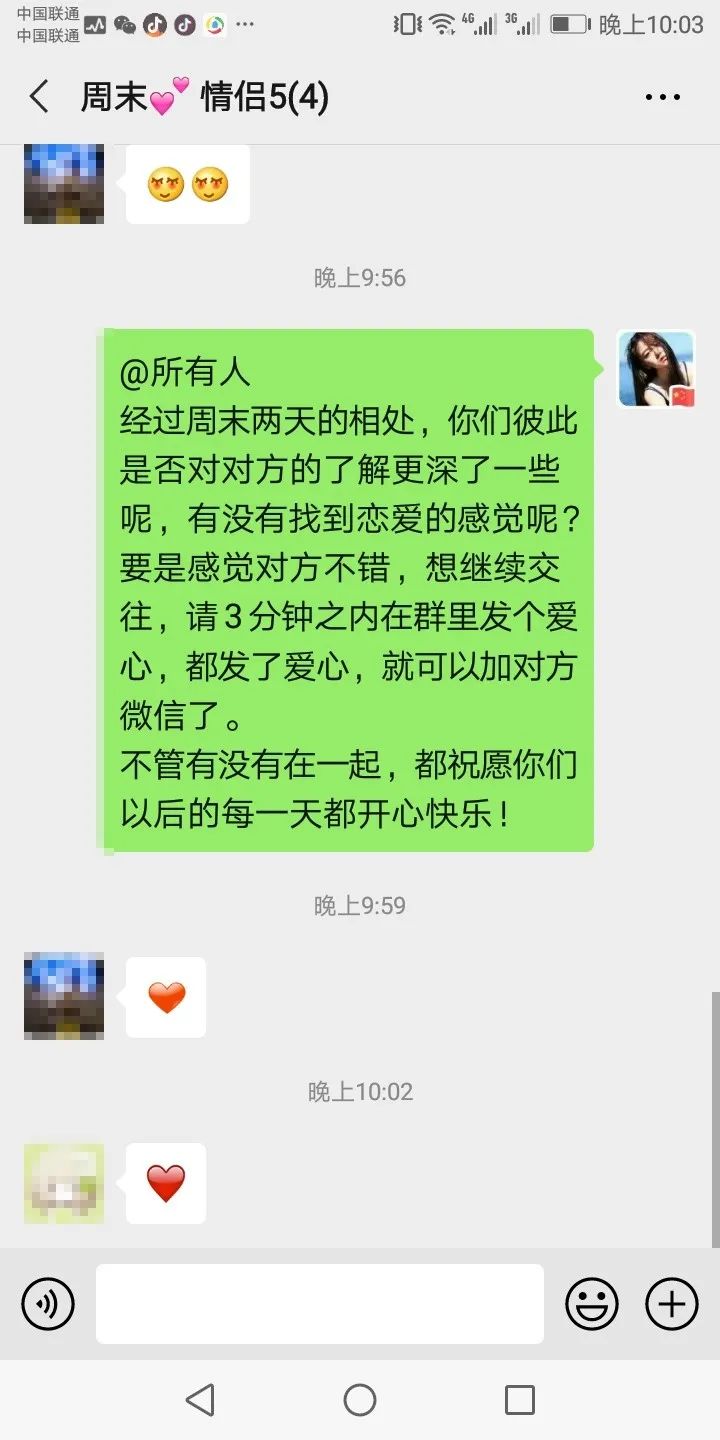Open avatar of the 晚上10:02 red heart sender
The image size is (720, 1440).
click(x=64, y=1184)
